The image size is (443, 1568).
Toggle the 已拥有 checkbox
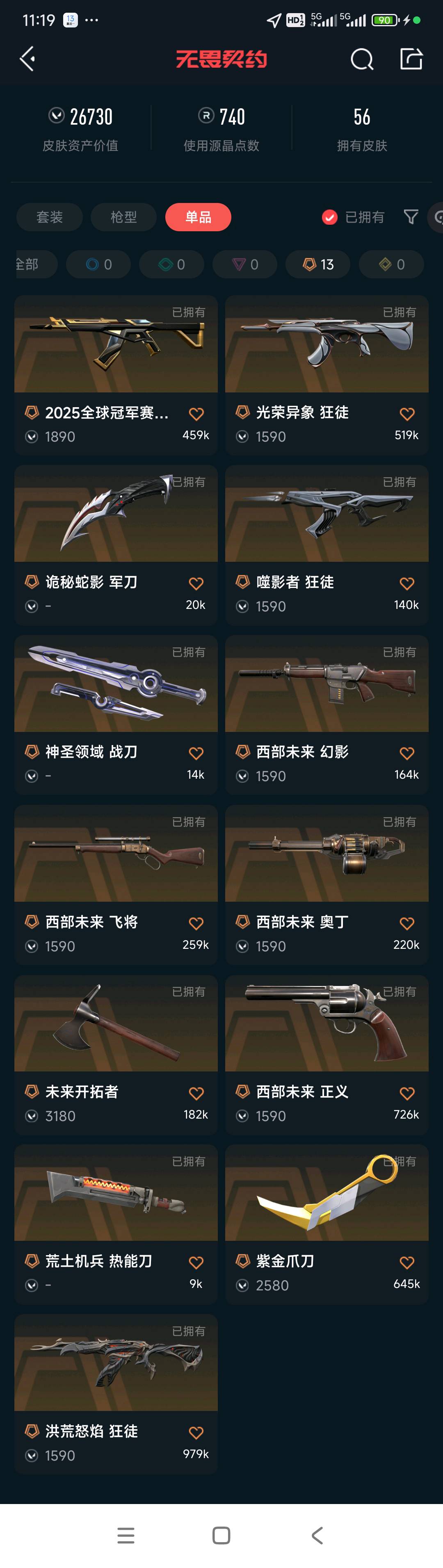329,217
